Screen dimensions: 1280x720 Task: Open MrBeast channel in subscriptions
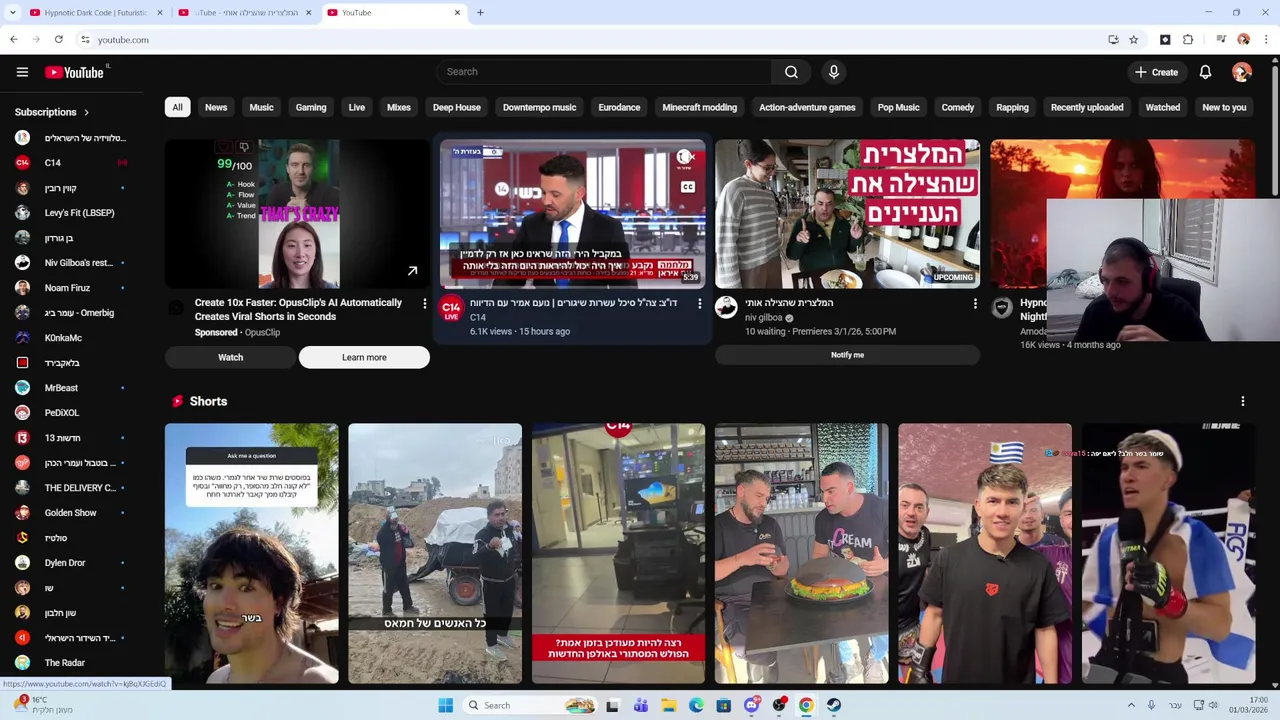point(61,388)
